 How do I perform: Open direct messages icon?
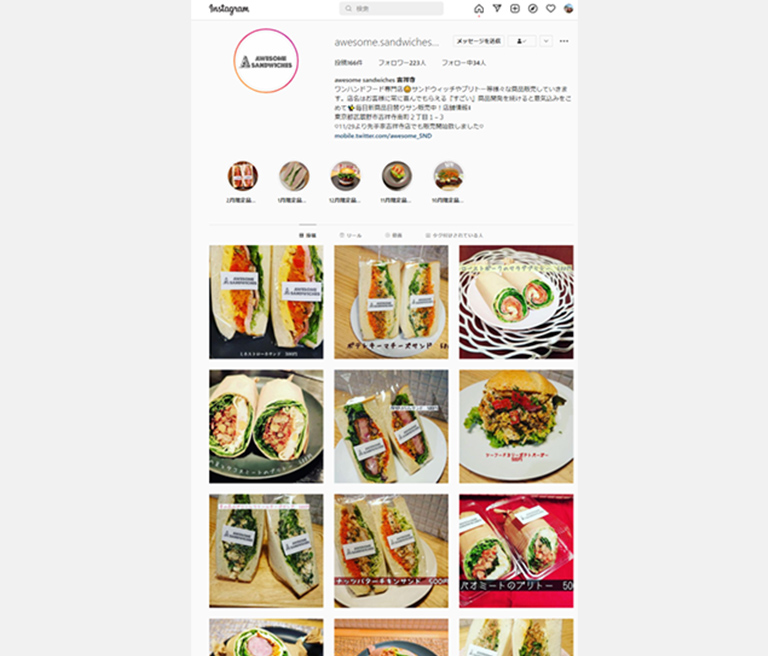tap(497, 9)
